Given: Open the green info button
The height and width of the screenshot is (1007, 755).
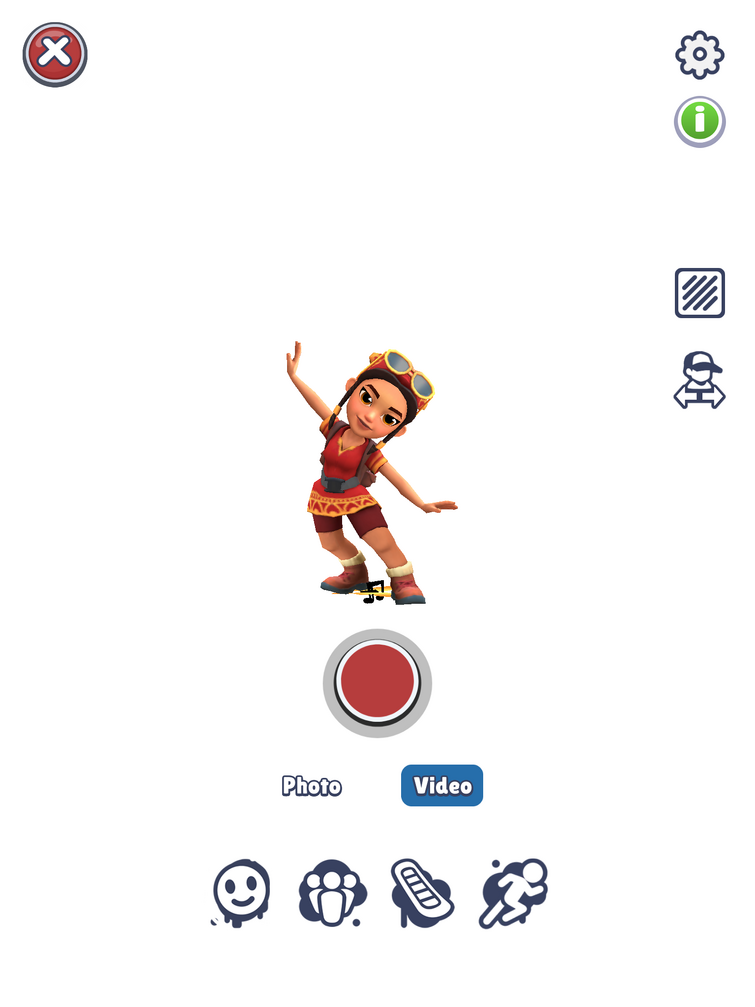Looking at the screenshot, I should point(699,122).
